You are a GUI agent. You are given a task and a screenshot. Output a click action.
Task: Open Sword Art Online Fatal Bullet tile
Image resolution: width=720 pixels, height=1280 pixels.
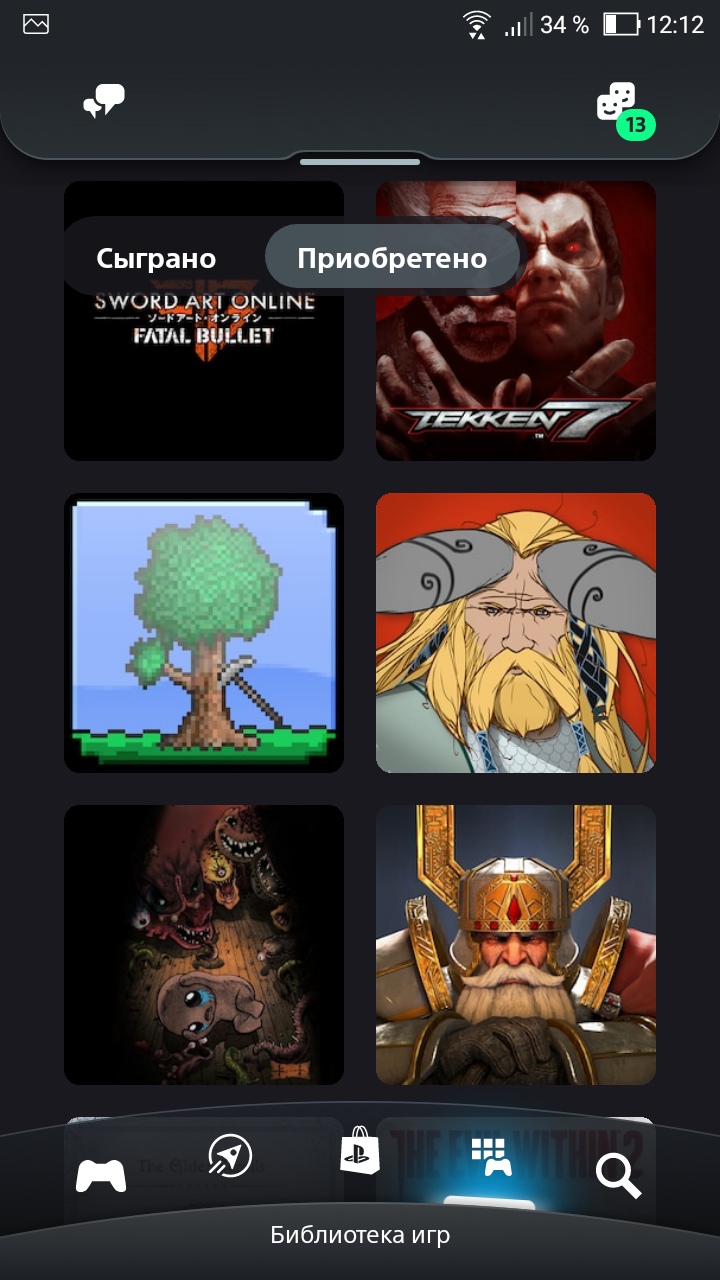click(204, 321)
